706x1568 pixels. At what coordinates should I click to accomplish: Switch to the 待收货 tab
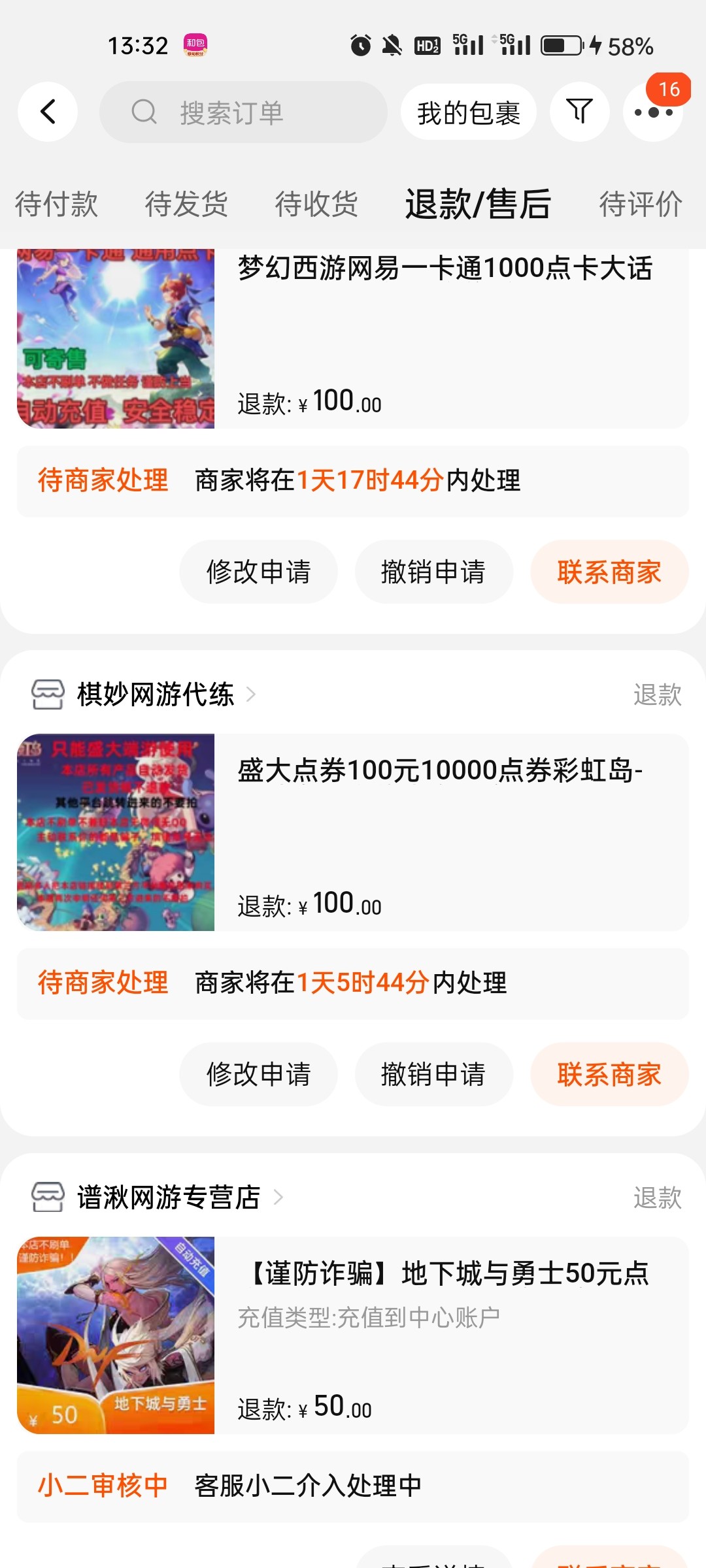[316, 204]
